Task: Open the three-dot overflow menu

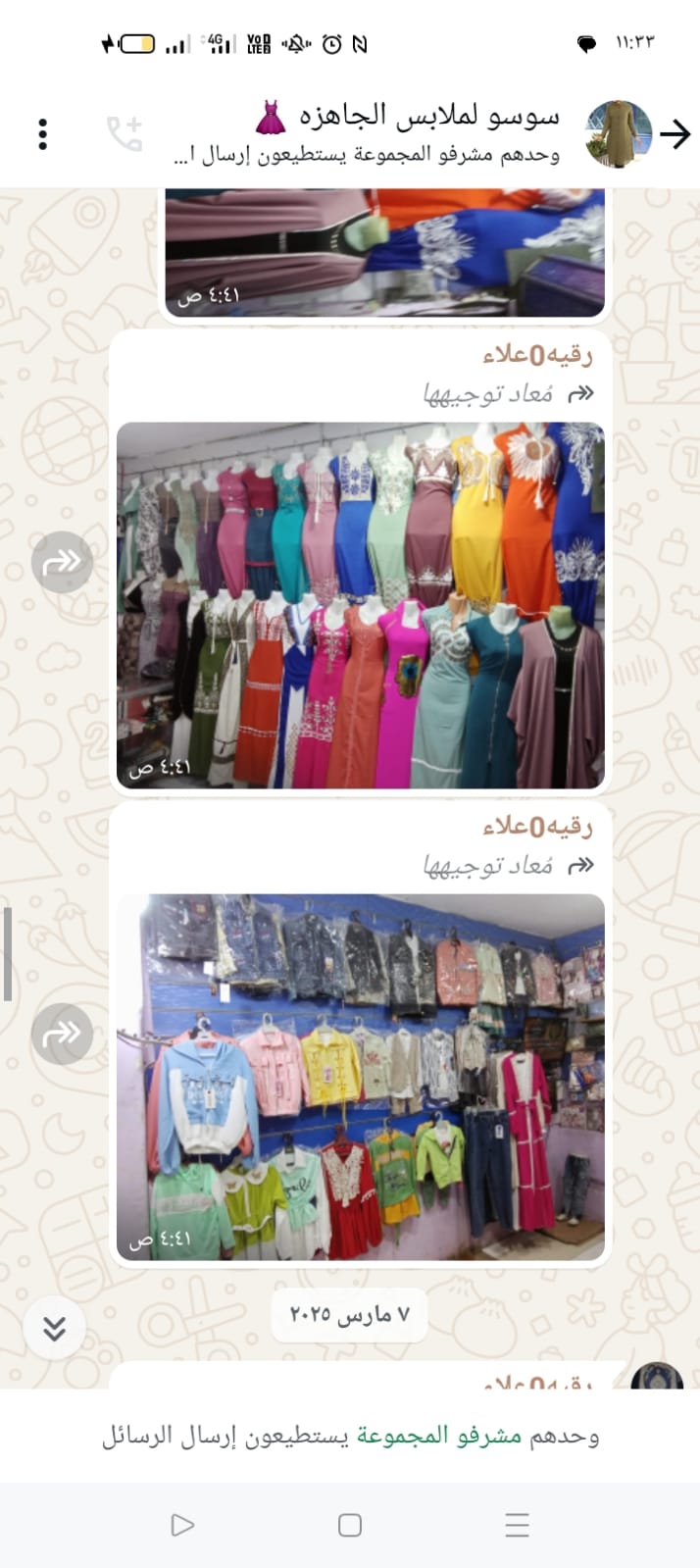Action: (x=43, y=134)
